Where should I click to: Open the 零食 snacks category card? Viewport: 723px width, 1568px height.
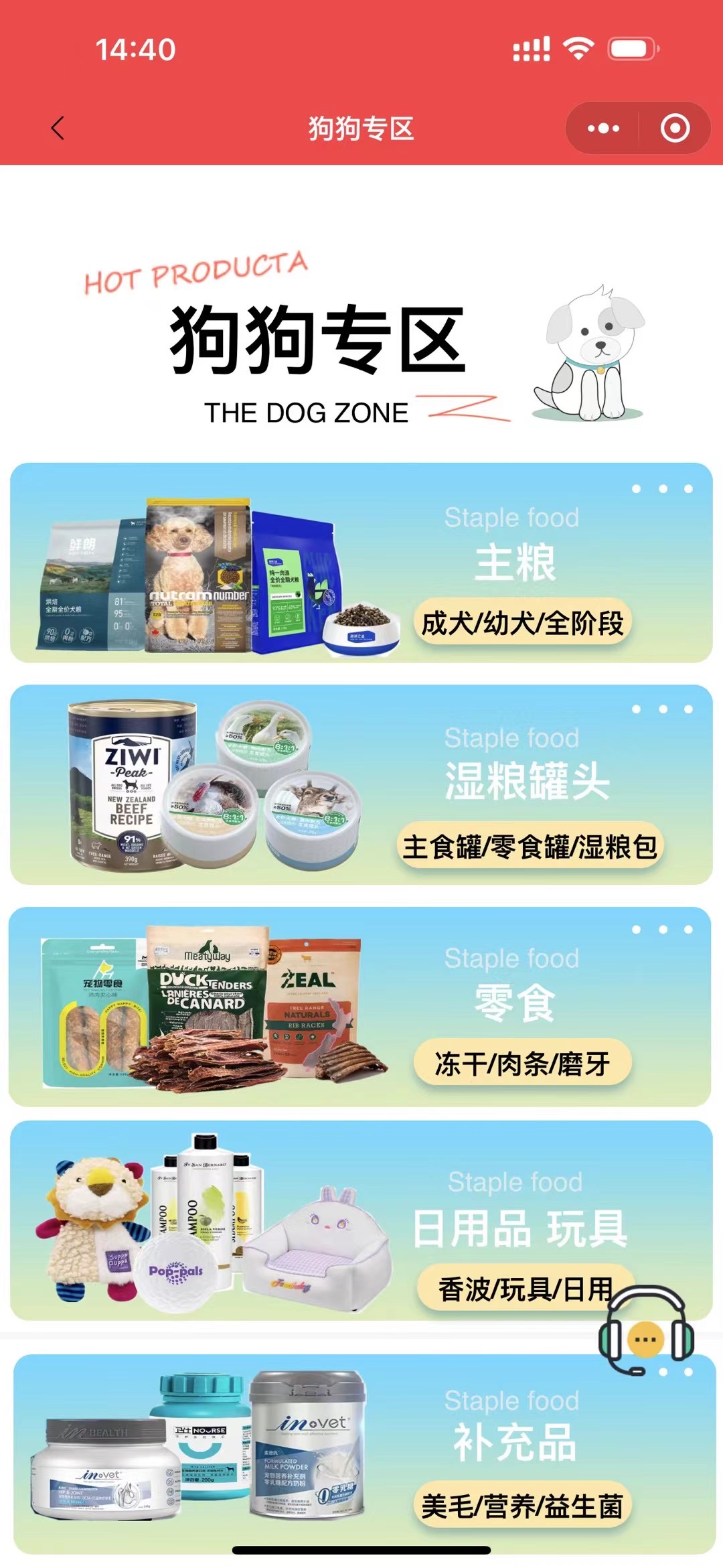[360, 1007]
